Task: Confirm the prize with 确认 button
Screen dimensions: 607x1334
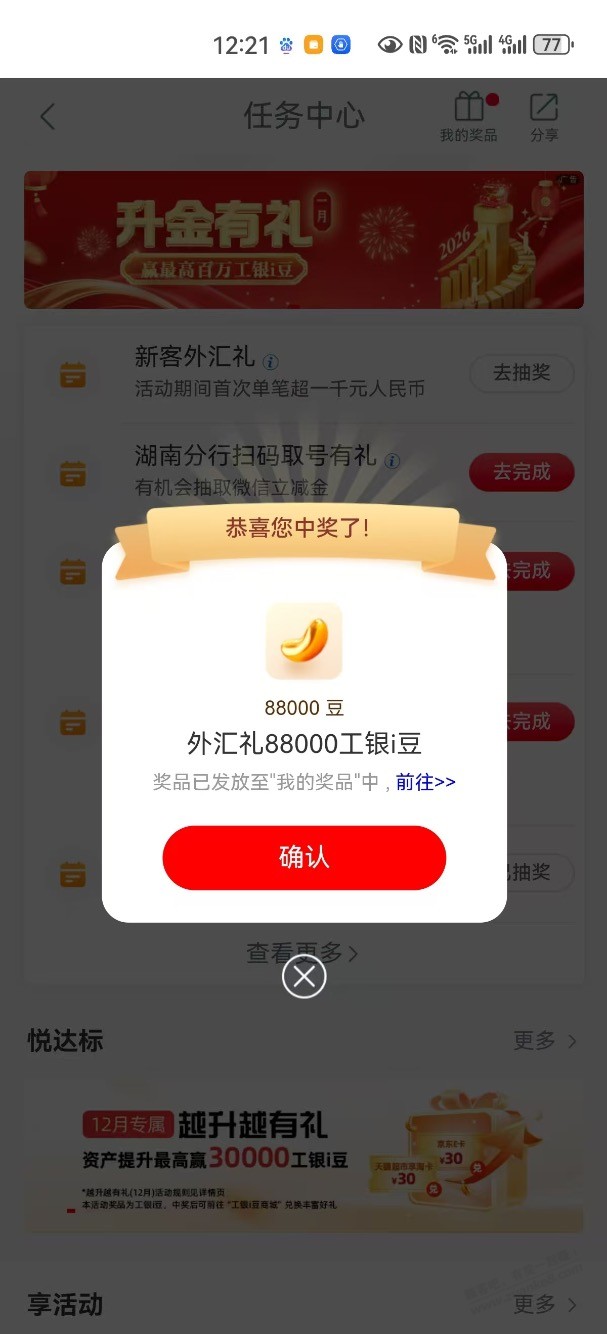Action: pyautogui.click(x=303, y=858)
